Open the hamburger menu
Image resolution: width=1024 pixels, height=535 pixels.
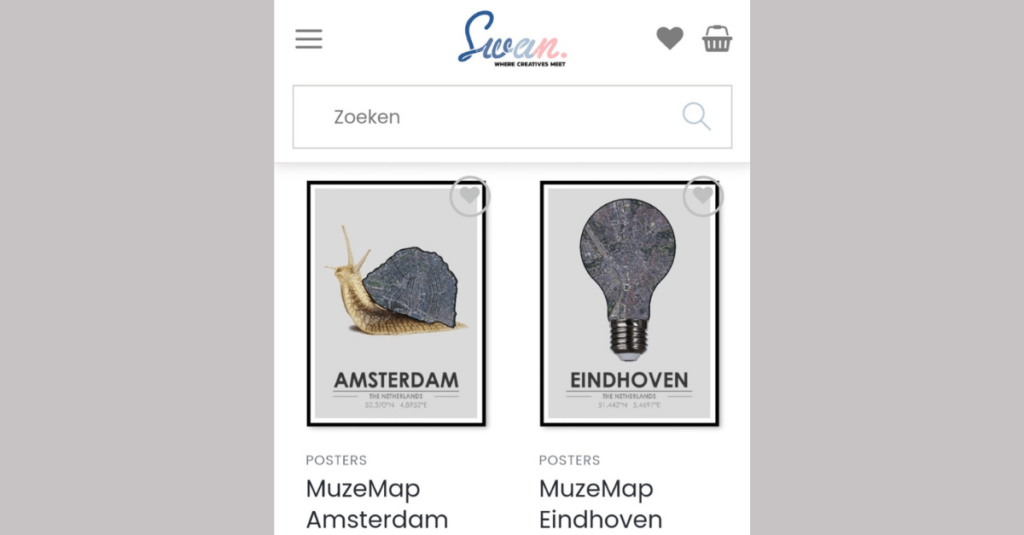click(x=309, y=39)
